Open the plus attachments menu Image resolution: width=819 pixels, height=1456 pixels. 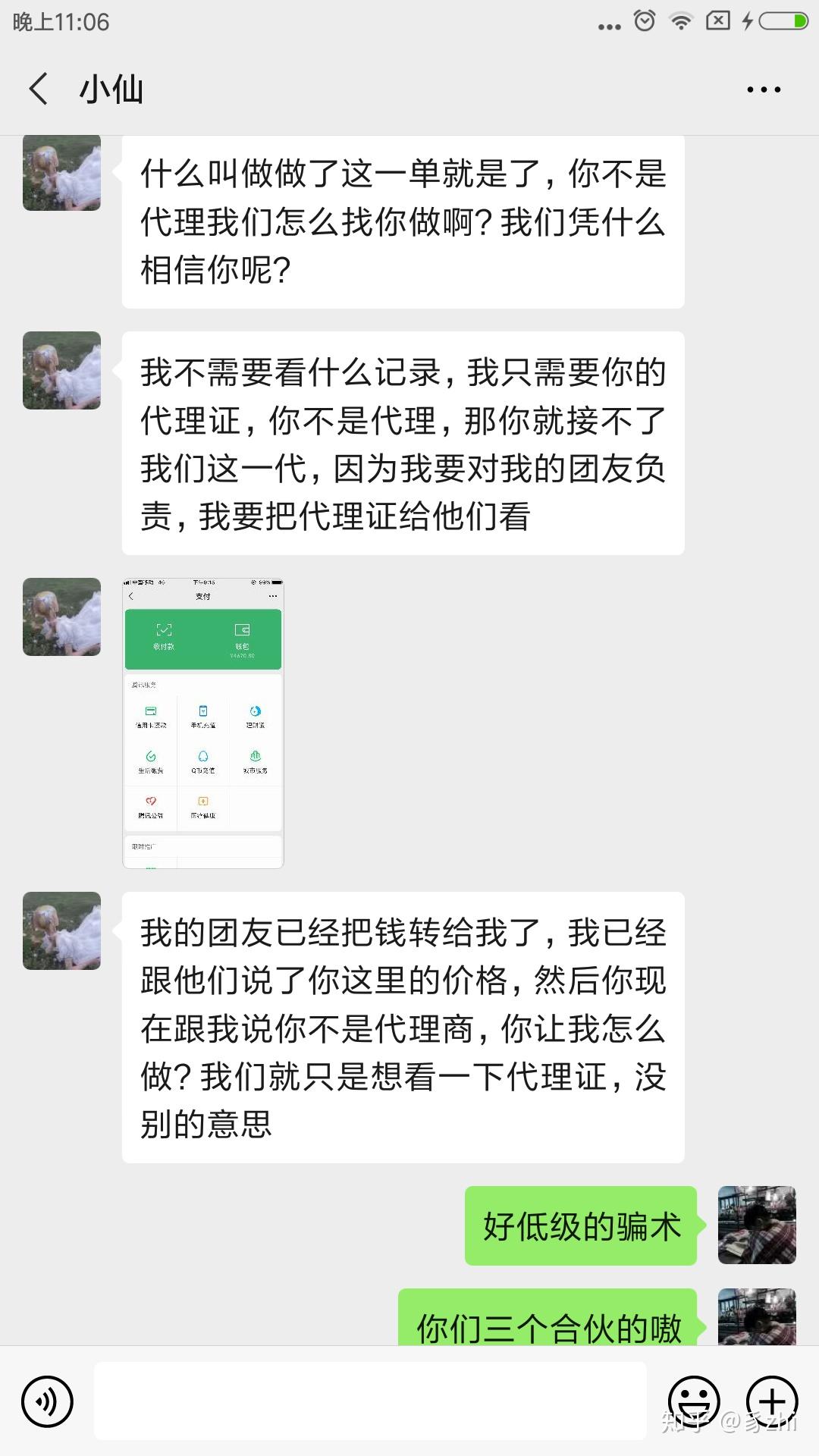pyautogui.click(x=771, y=1401)
